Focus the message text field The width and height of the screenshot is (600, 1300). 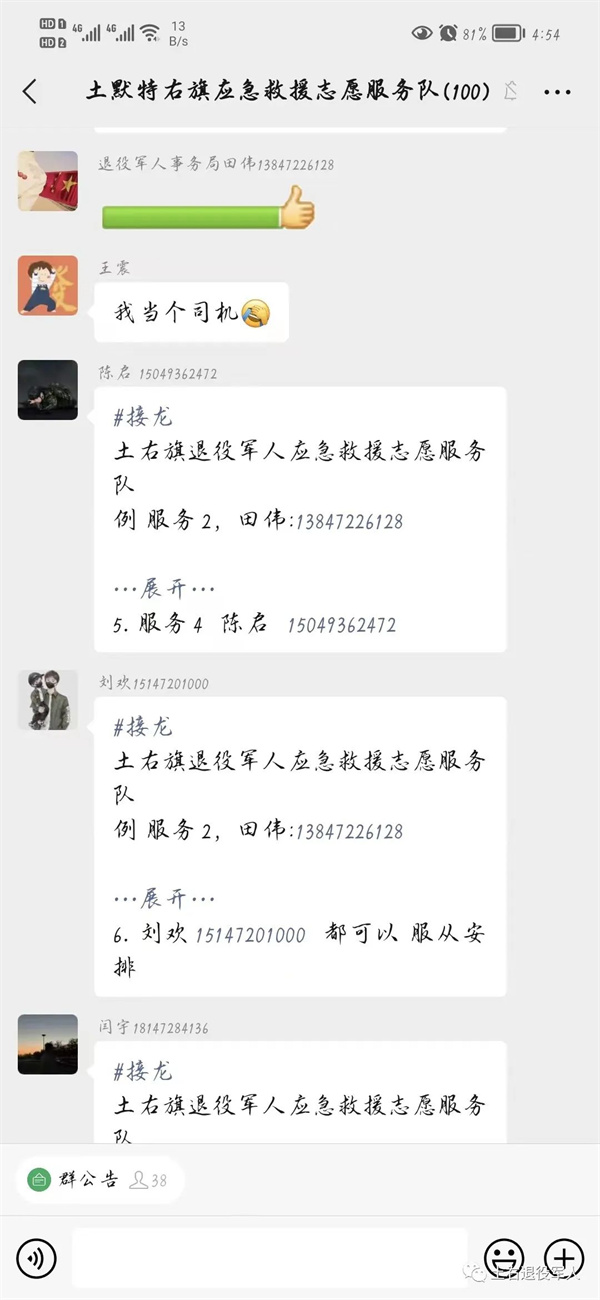[270, 1257]
